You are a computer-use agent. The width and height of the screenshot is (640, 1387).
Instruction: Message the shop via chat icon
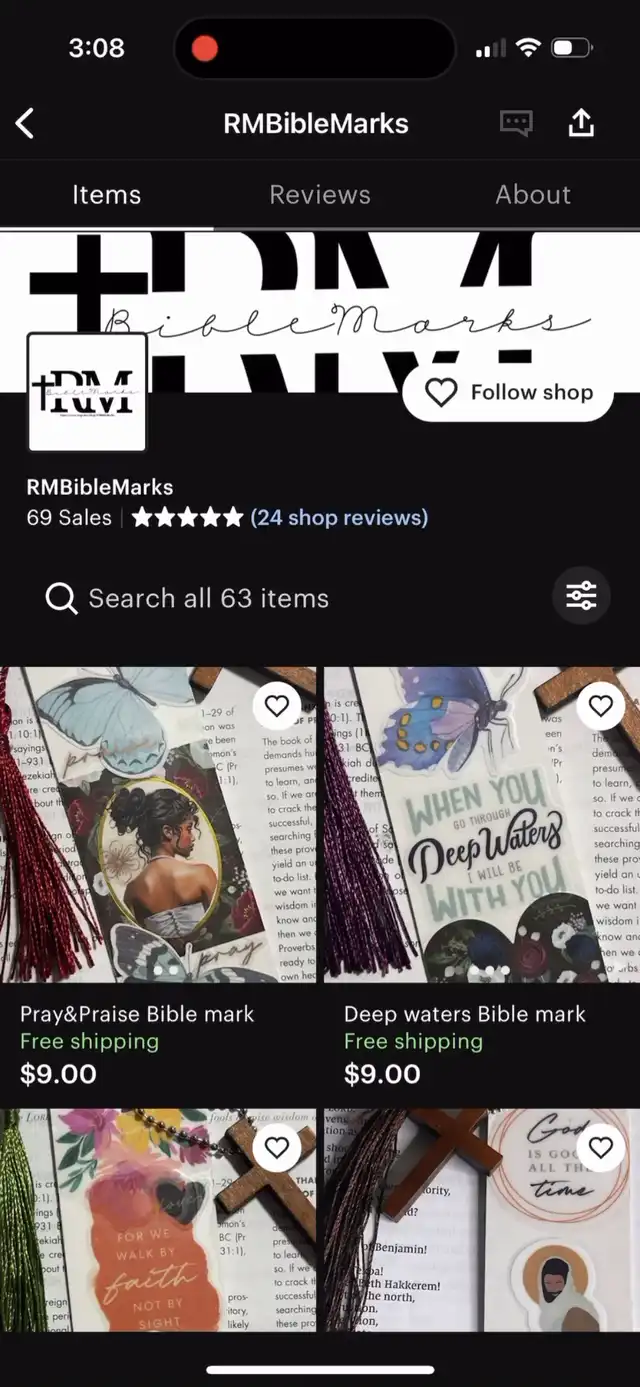pyautogui.click(x=516, y=124)
